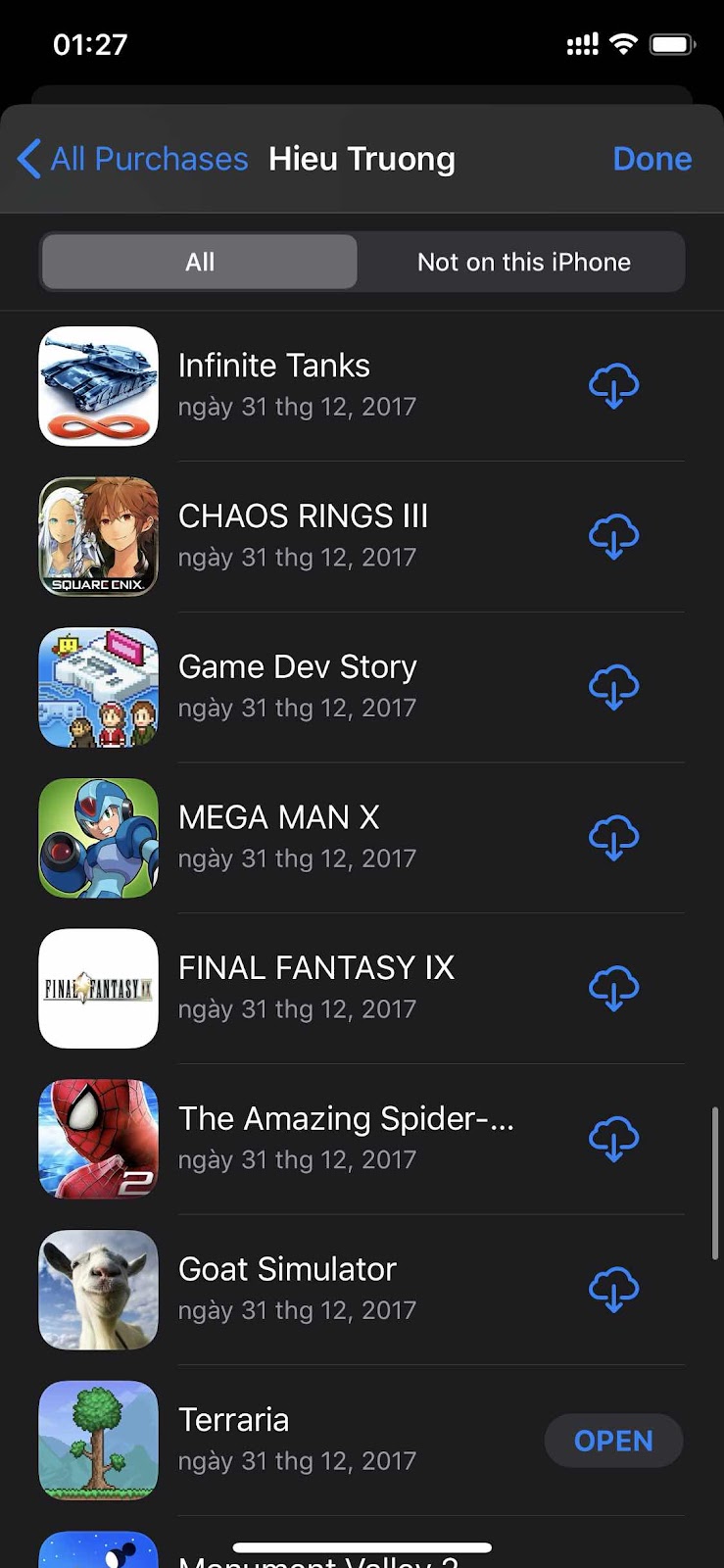Select the All segment
724x1568 pixels.
[x=200, y=262]
